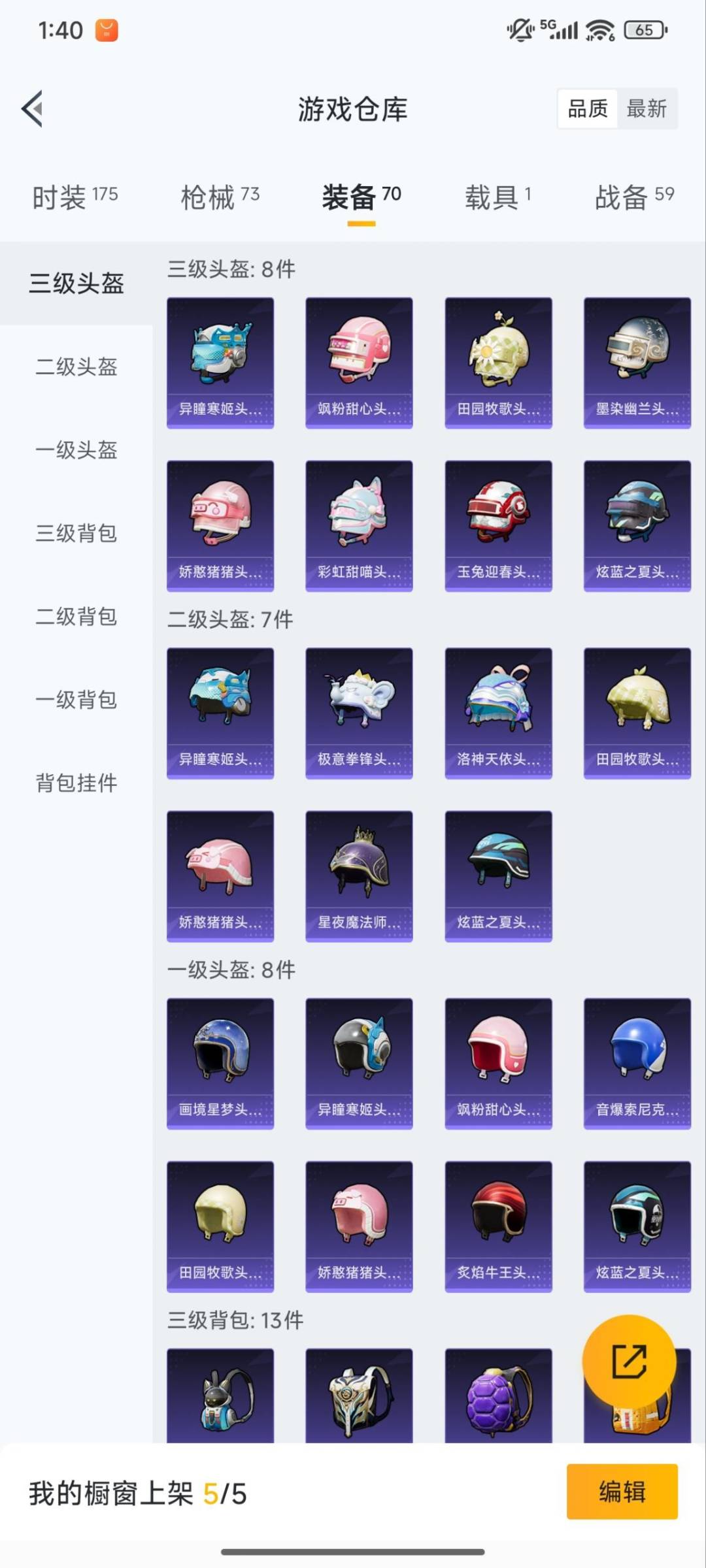The width and height of the screenshot is (706, 1568).
Task: Switch sorting to 最新
Action: click(x=647, y=108)
